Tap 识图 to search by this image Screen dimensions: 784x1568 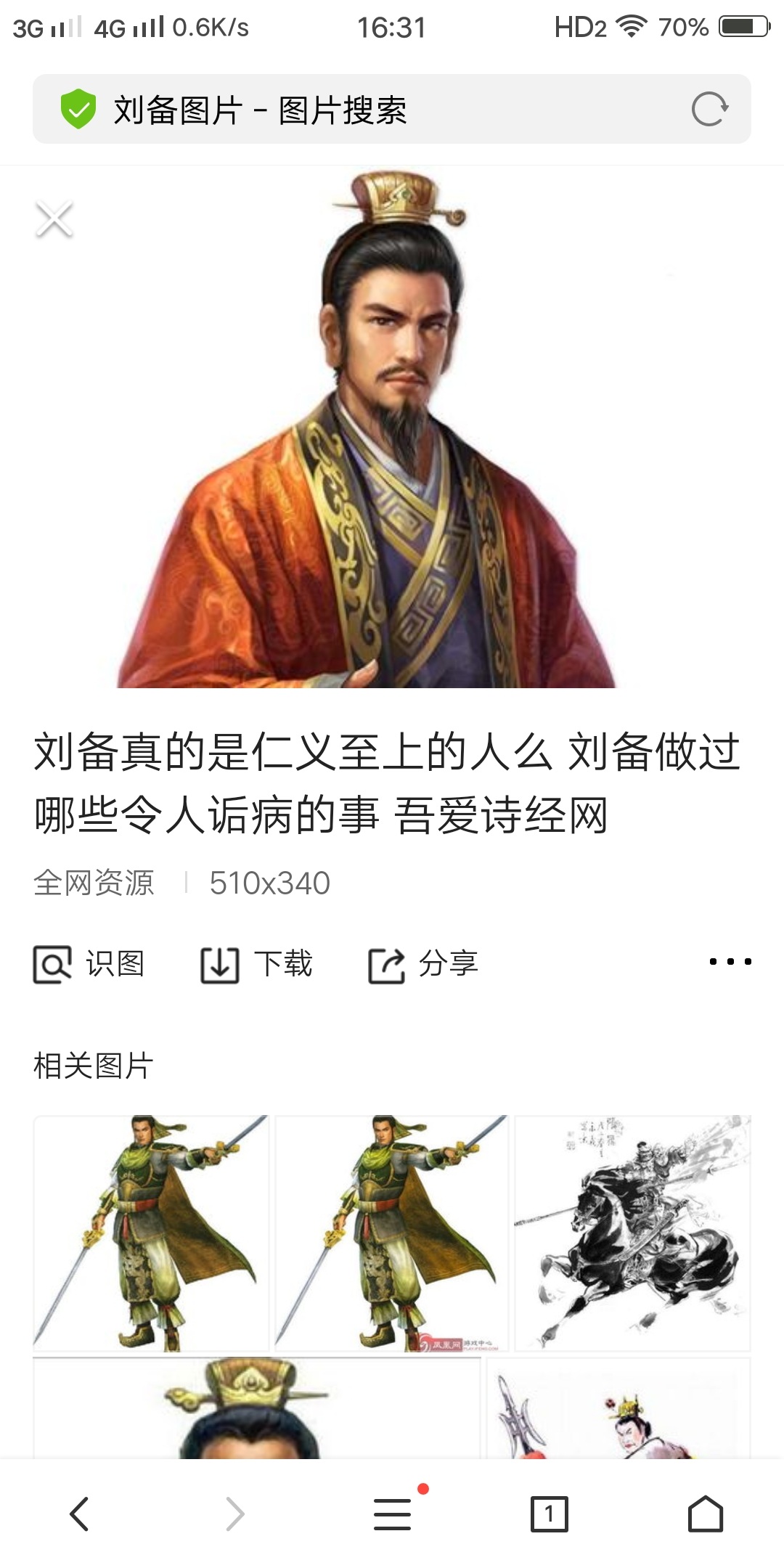(89, 964)
